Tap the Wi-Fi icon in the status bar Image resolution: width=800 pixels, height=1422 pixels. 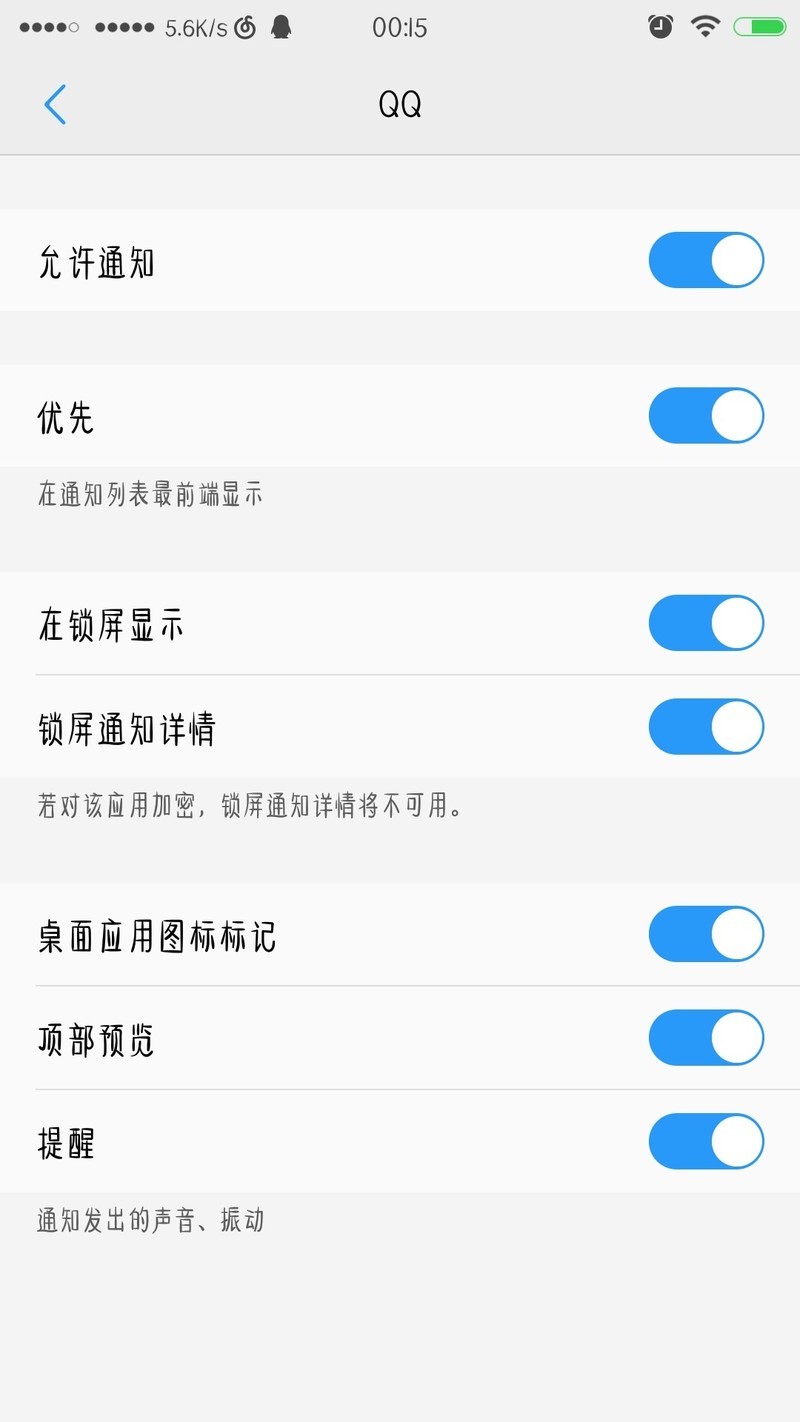706,27
